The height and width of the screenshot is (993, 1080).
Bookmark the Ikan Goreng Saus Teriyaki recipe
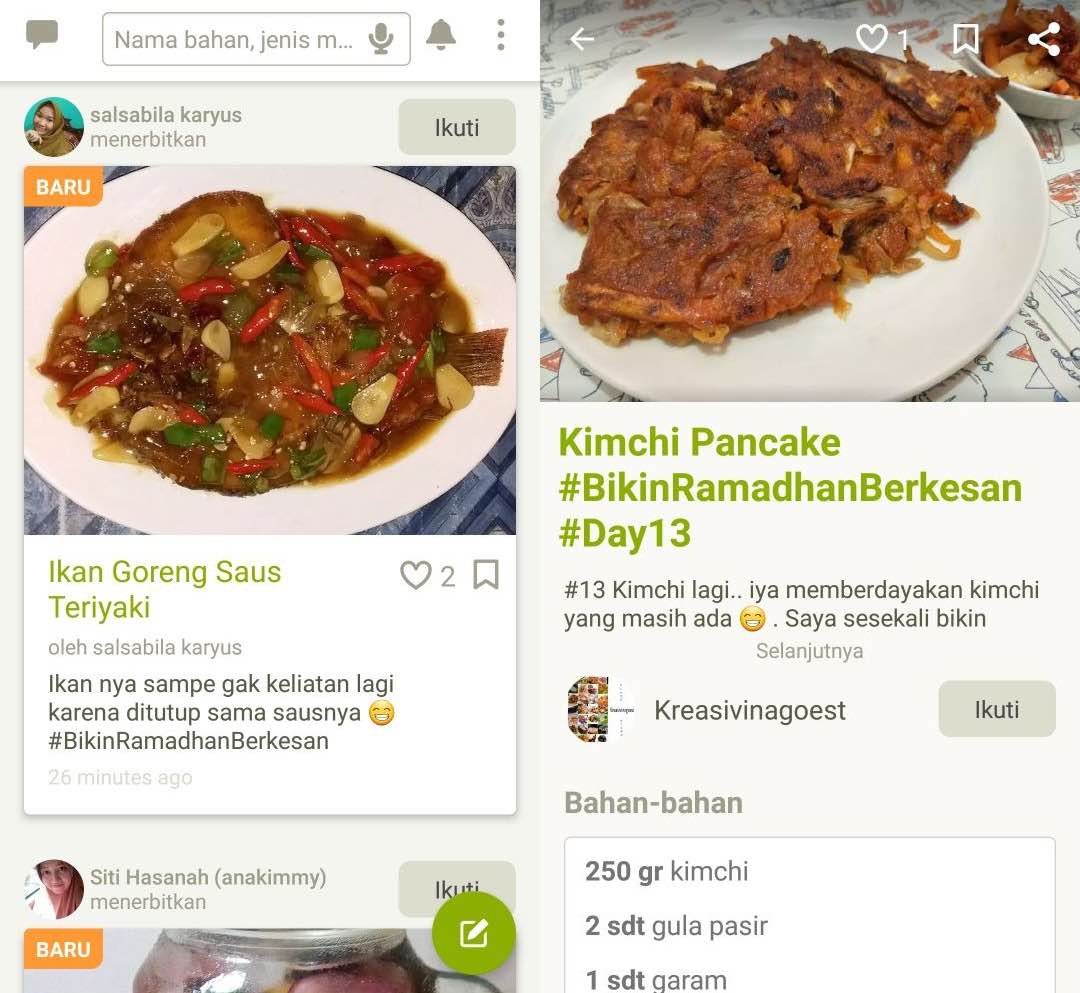coord(486,574)
